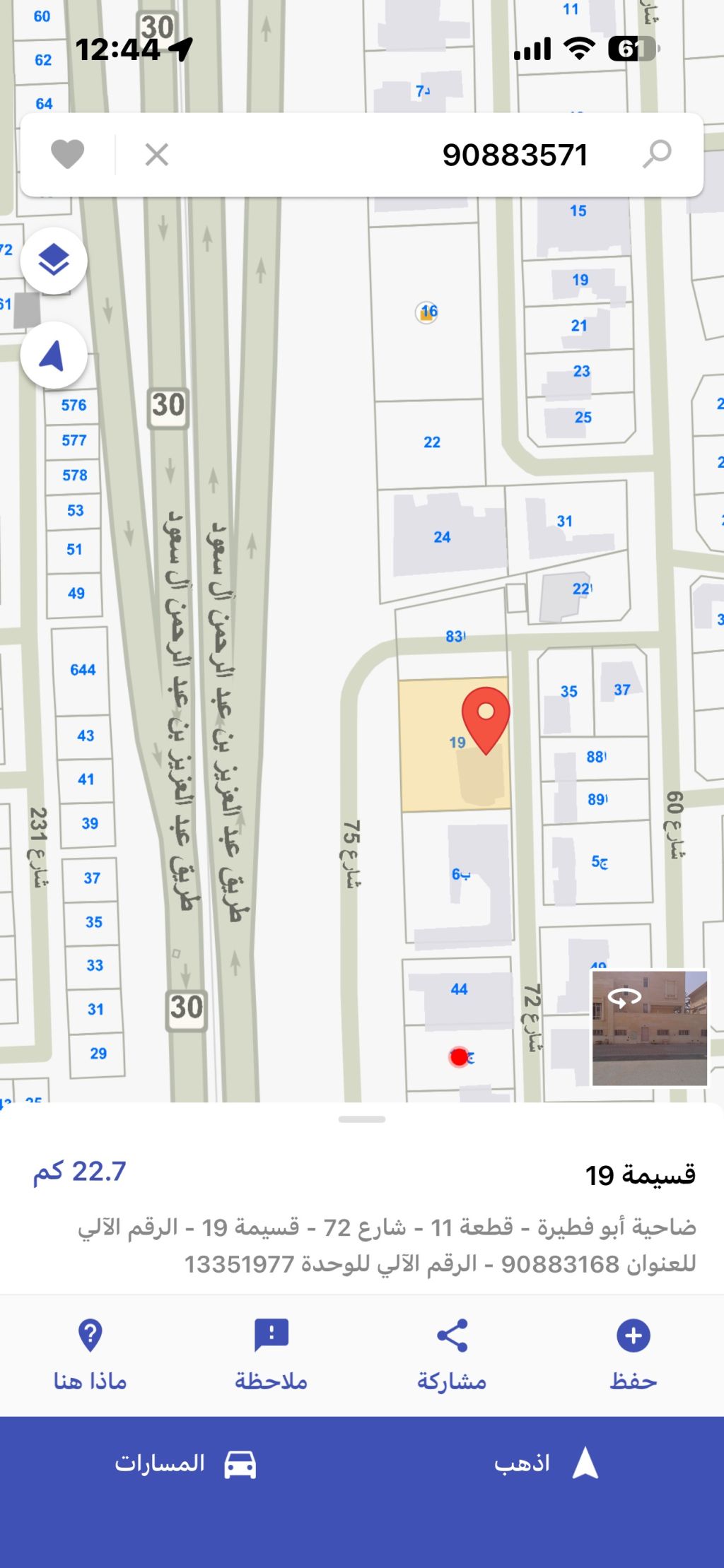
Task: Tap the magnifier search icon
Action: click(656, 154)
